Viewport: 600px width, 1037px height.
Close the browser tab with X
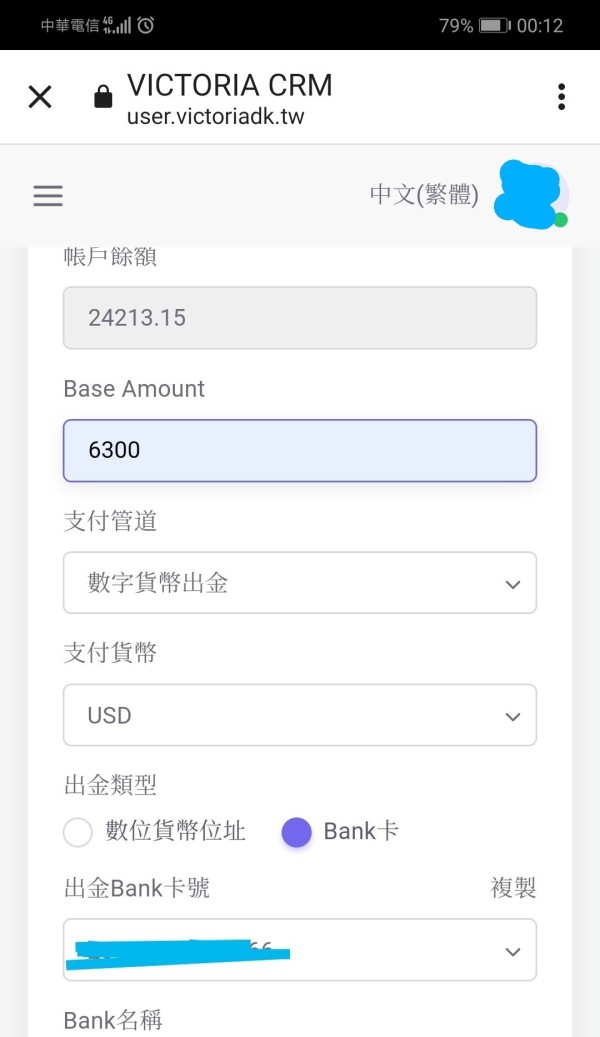click(x=40, y=97)
